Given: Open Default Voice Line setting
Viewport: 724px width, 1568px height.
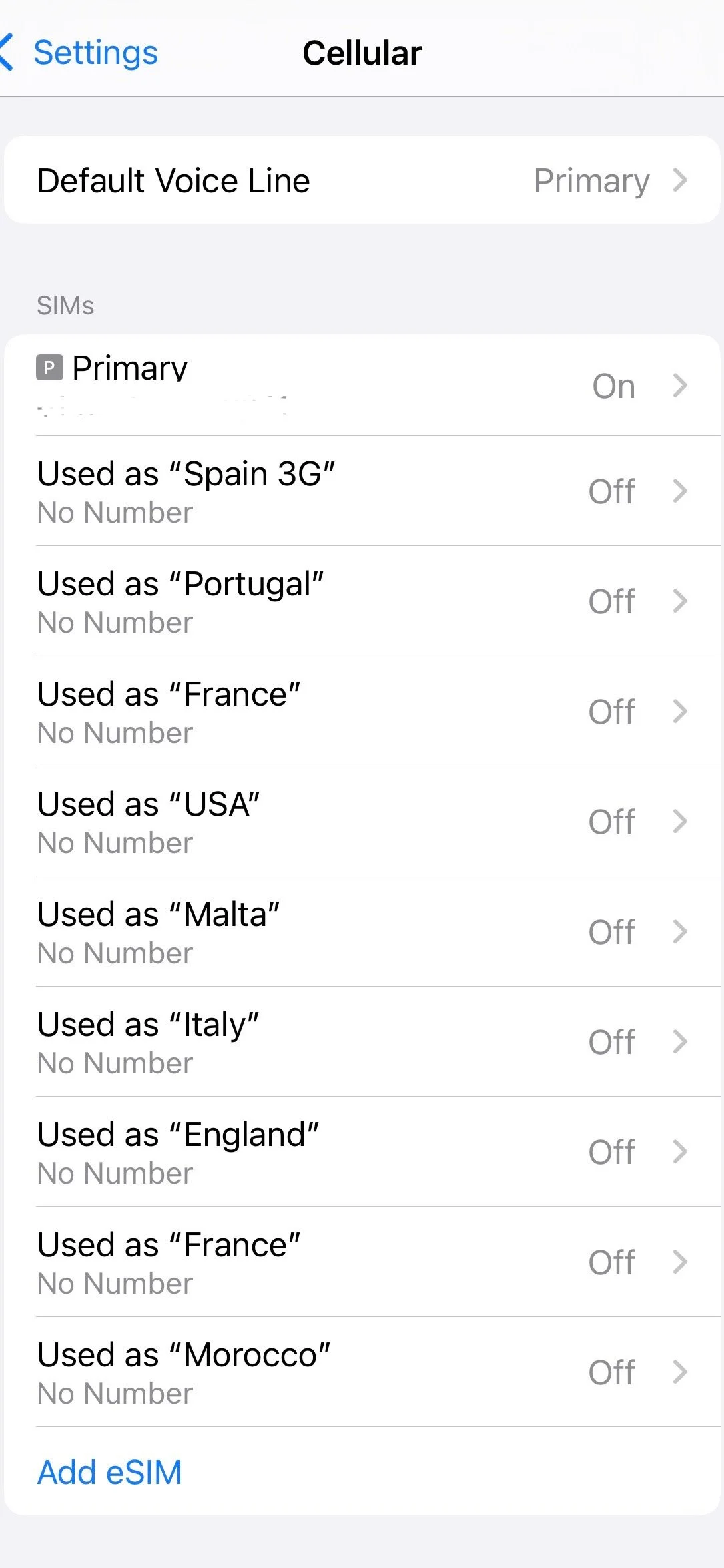Looking at the screenshot, I should pyautogui.click(x=362, y=180).
